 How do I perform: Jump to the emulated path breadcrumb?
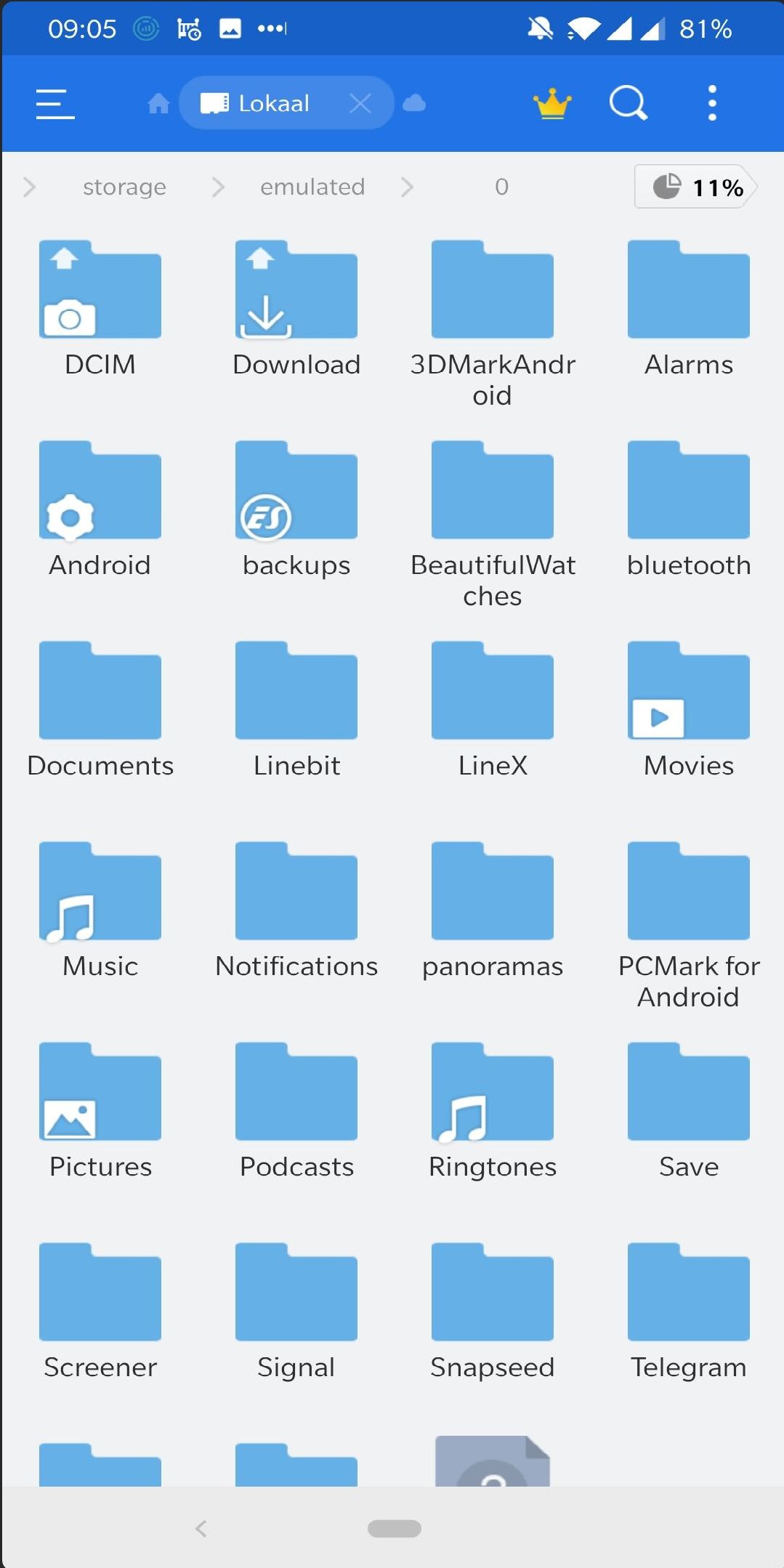tap(312, 187)
